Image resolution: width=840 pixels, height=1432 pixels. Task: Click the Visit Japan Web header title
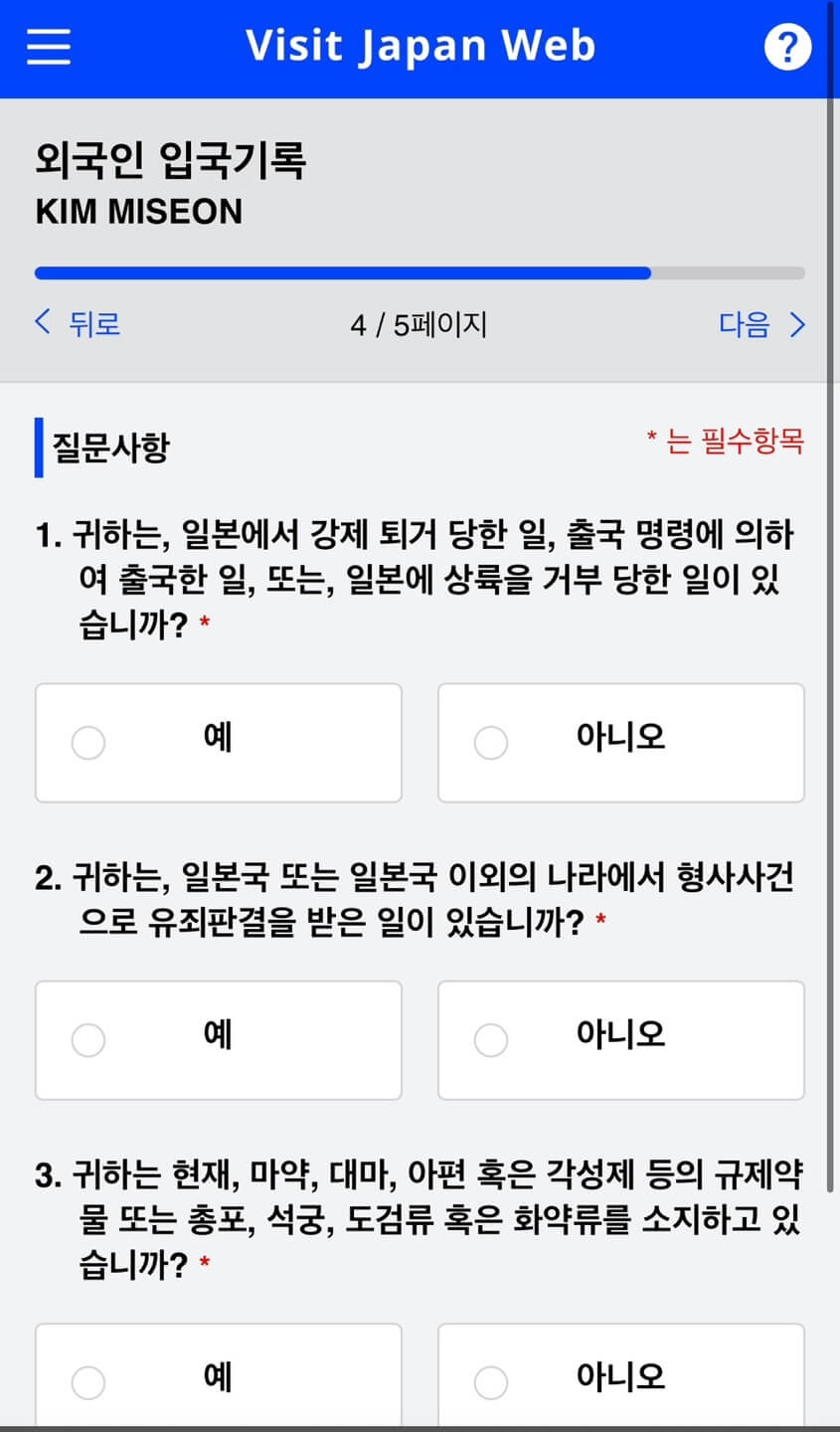(x=420, y=46)
